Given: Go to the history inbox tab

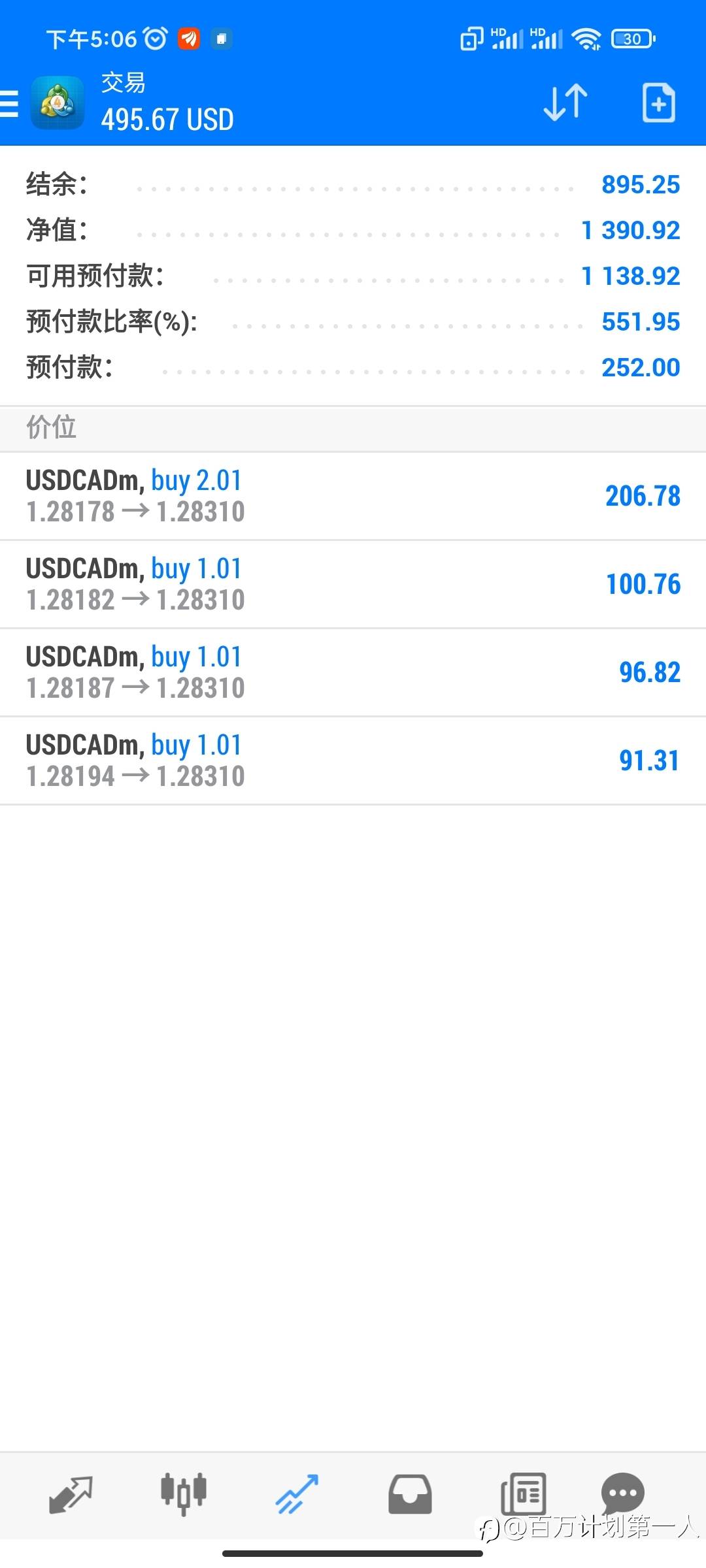Looking at the screenshot, I should pyautogui.click(x=410, y=1494).
